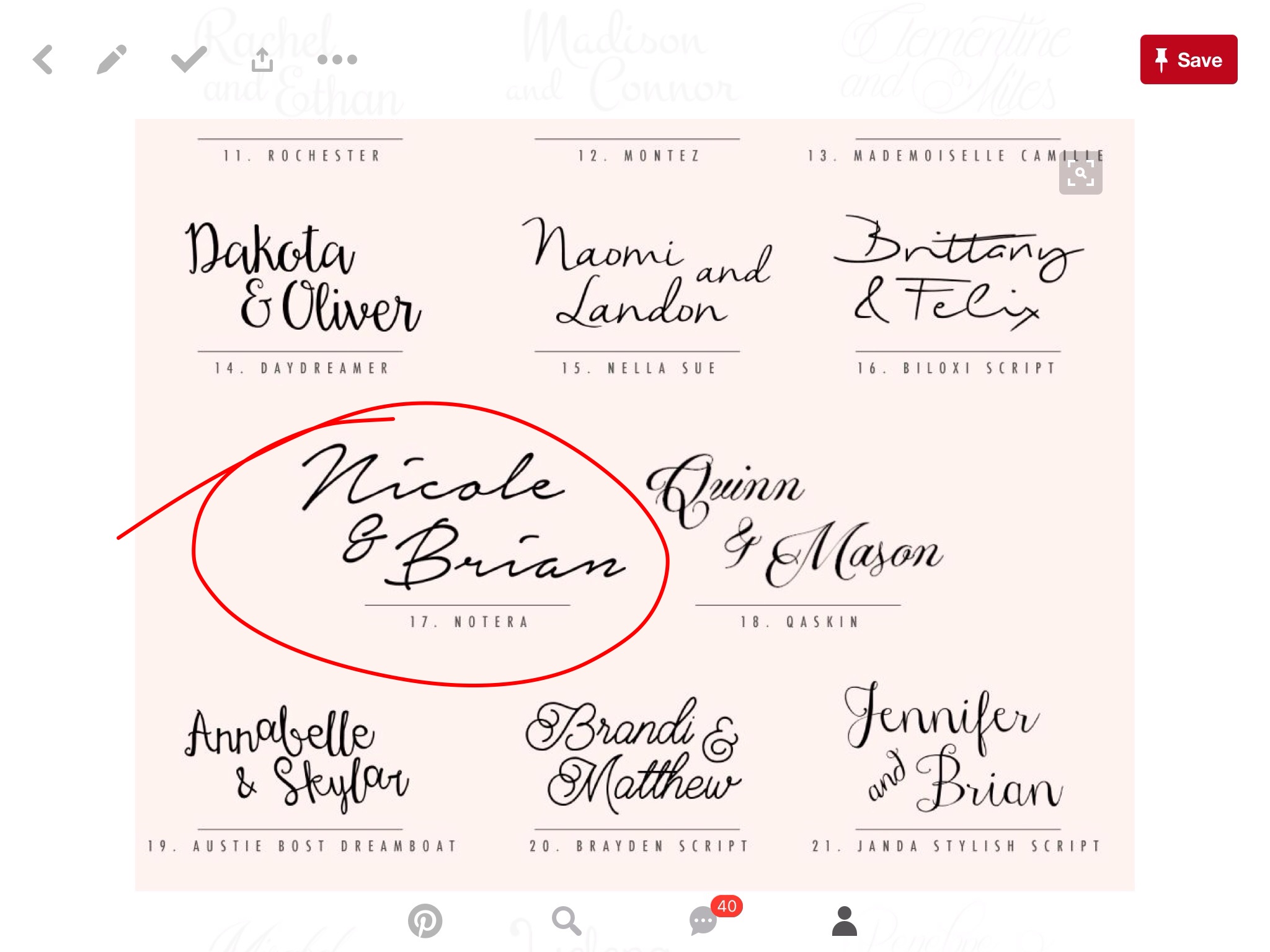Open notifications with 40 unread messages
The height and width of the screenshot is (952, 1270).
tap(705, 921)
